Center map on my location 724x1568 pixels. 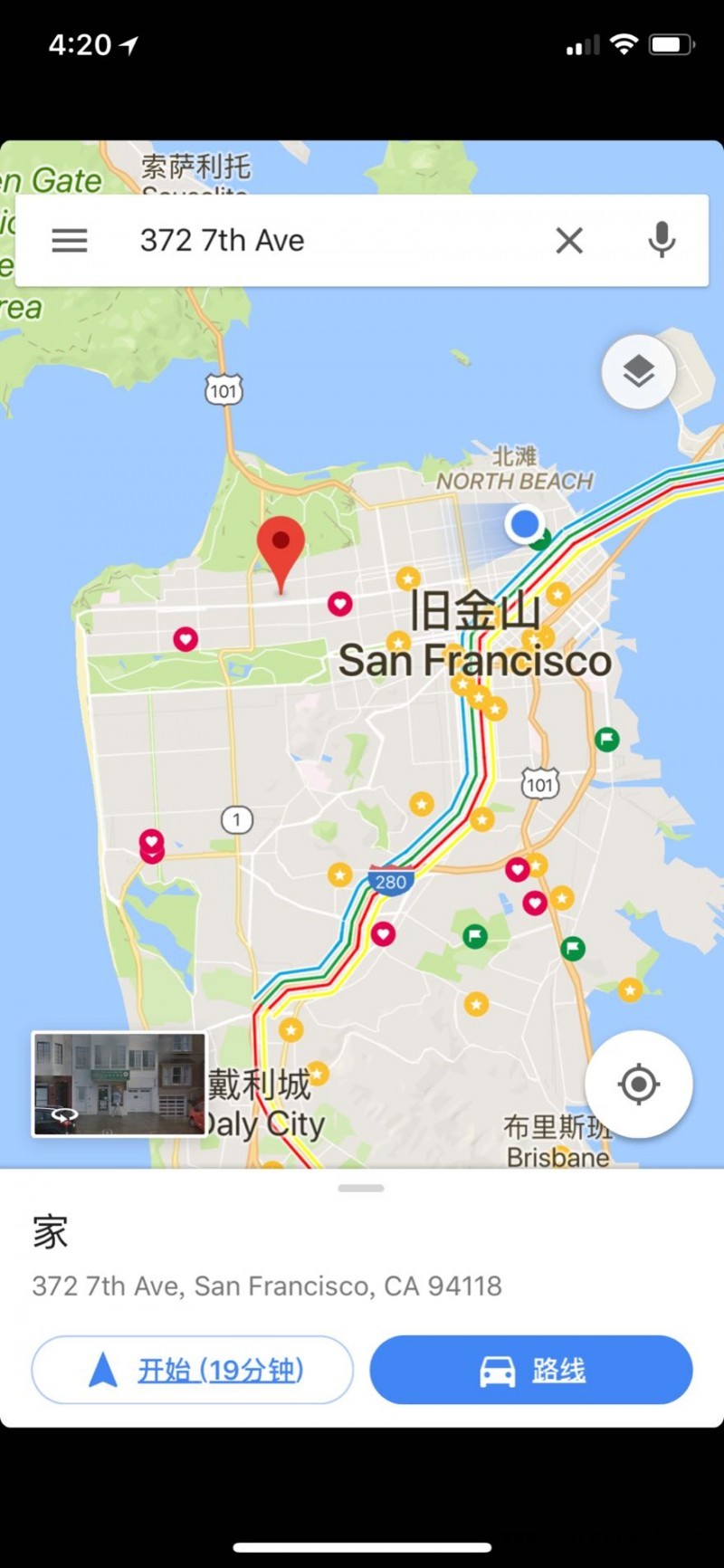(x=639, y=1084)
